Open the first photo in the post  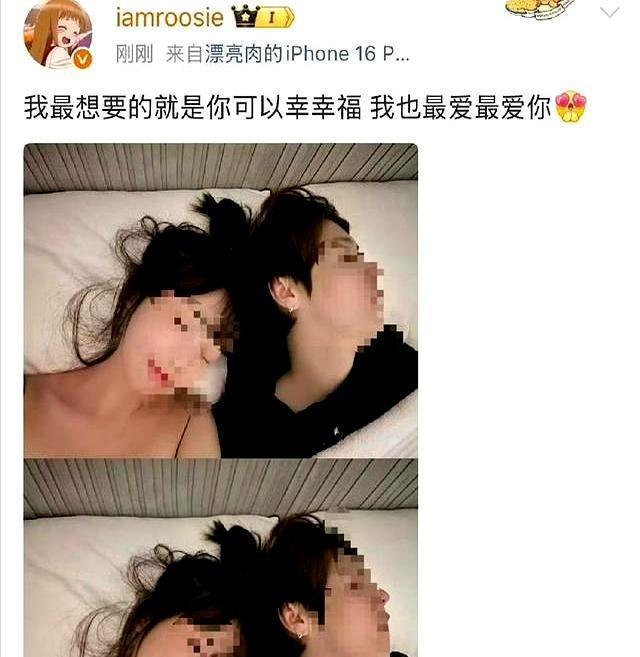(x=221, y=300)
